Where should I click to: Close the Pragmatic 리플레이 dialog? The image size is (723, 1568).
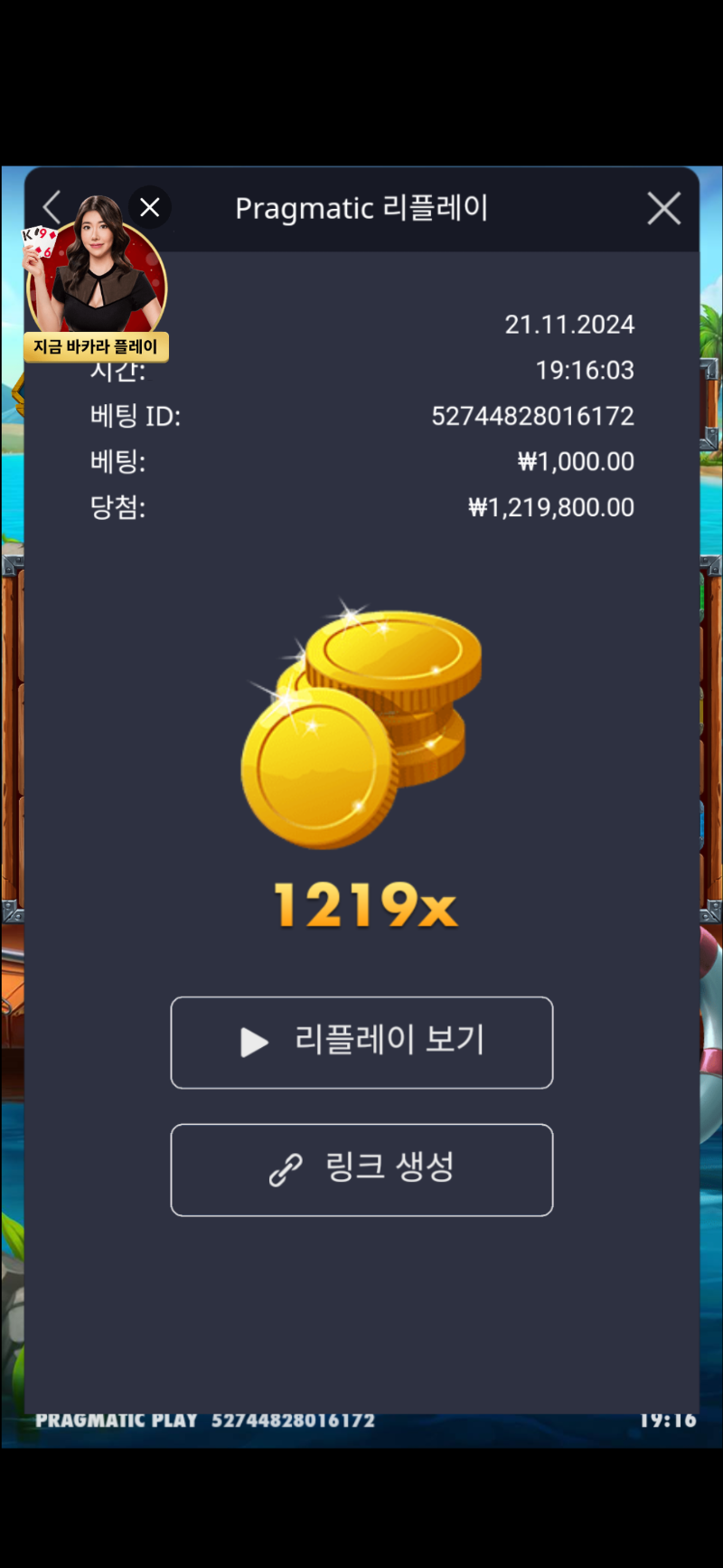coord(663,209)
